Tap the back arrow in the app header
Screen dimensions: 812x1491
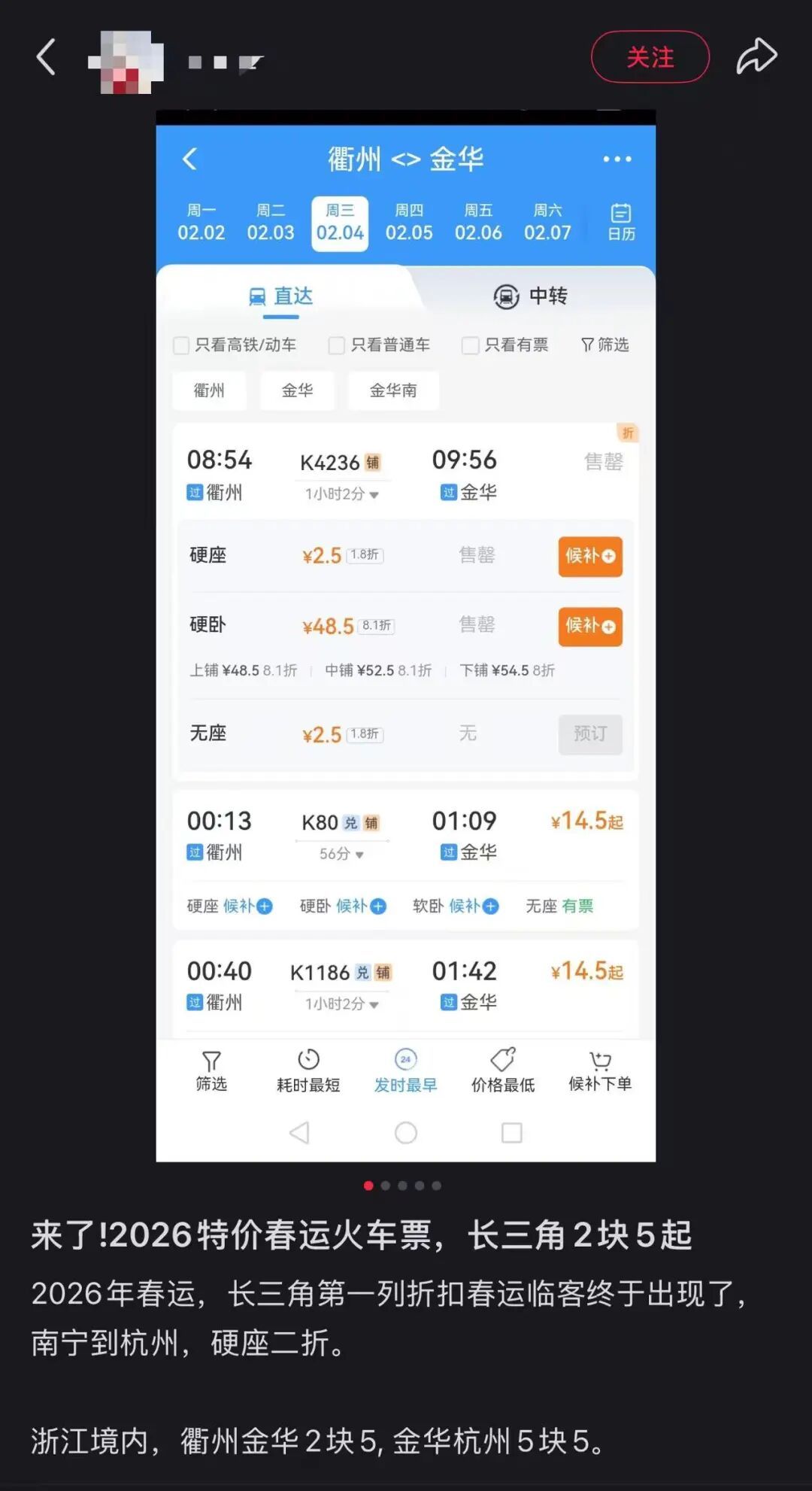[x=189, y=159]
